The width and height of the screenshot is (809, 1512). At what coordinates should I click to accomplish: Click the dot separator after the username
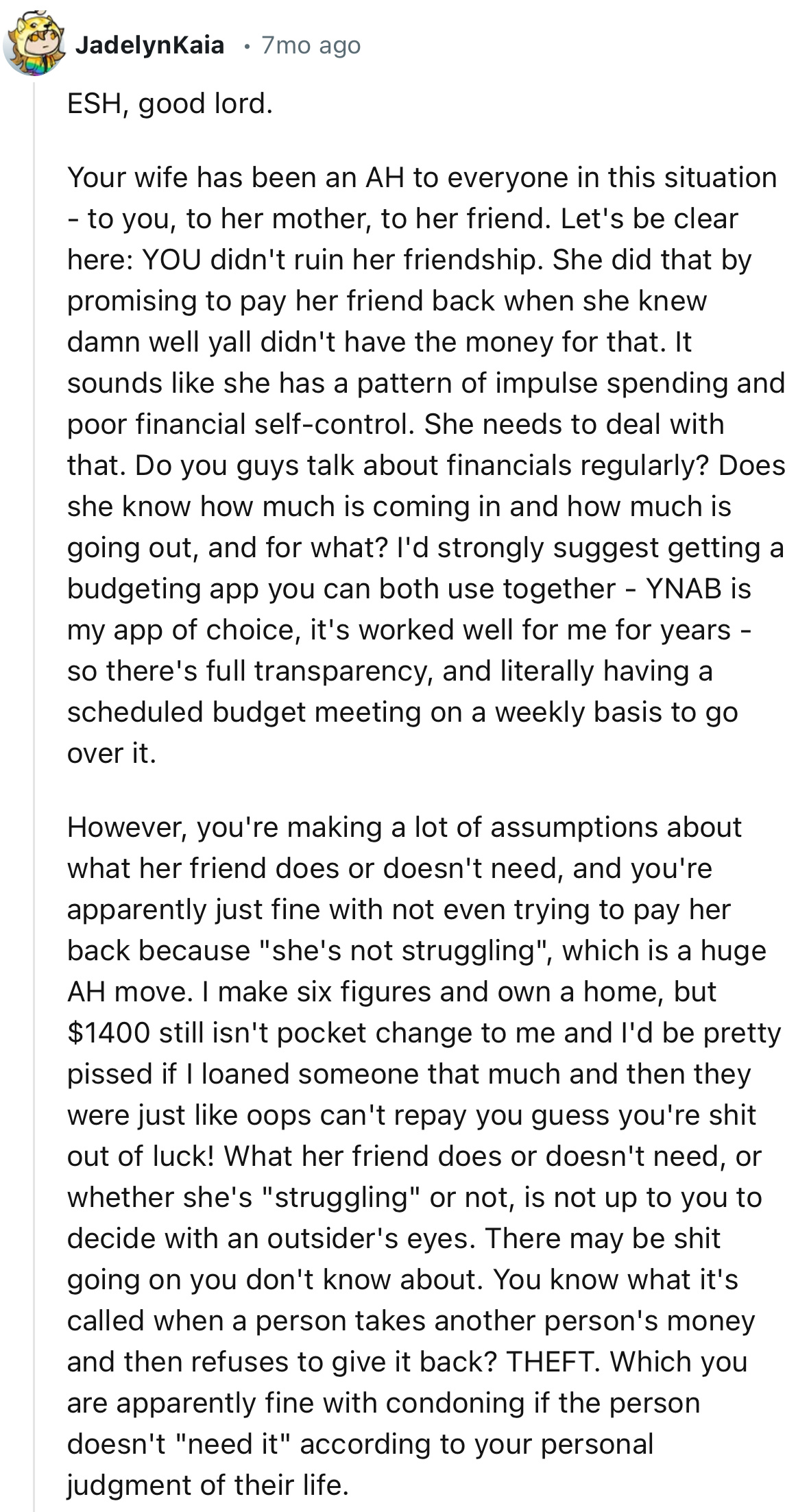click(x=248, y=46)
